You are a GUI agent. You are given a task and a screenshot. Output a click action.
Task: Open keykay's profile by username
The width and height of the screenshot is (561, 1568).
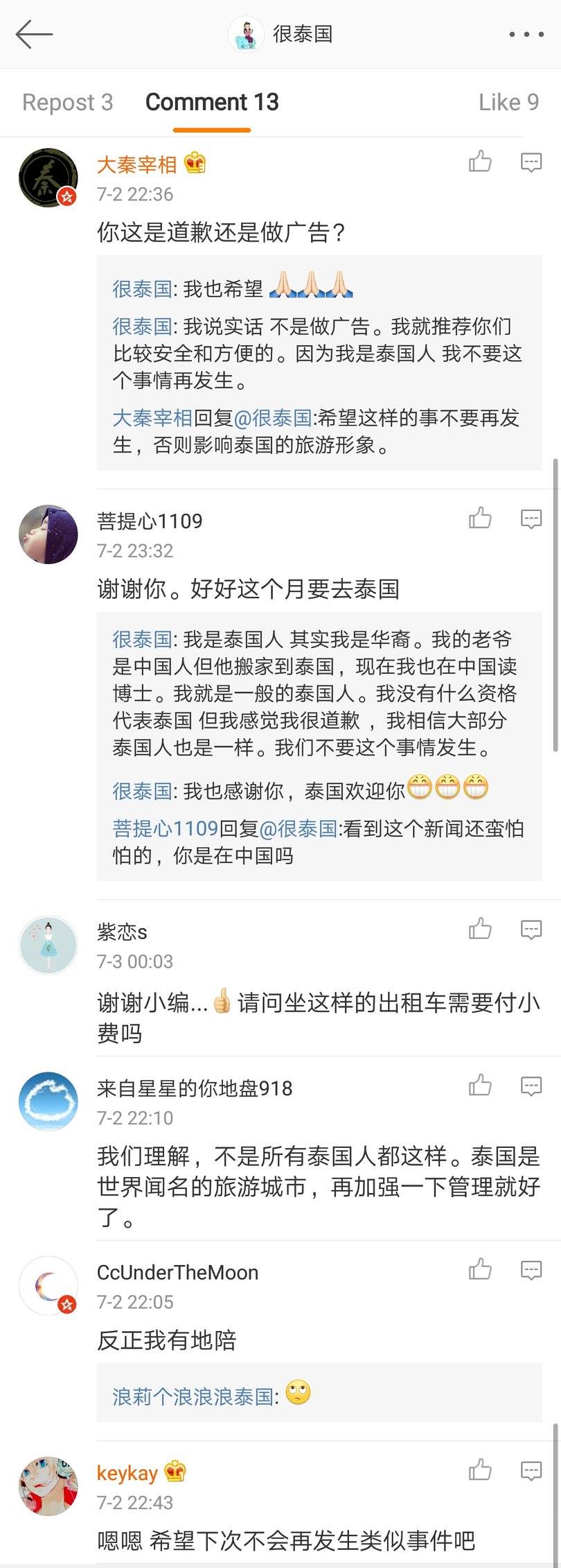(x=127, y=1472)
